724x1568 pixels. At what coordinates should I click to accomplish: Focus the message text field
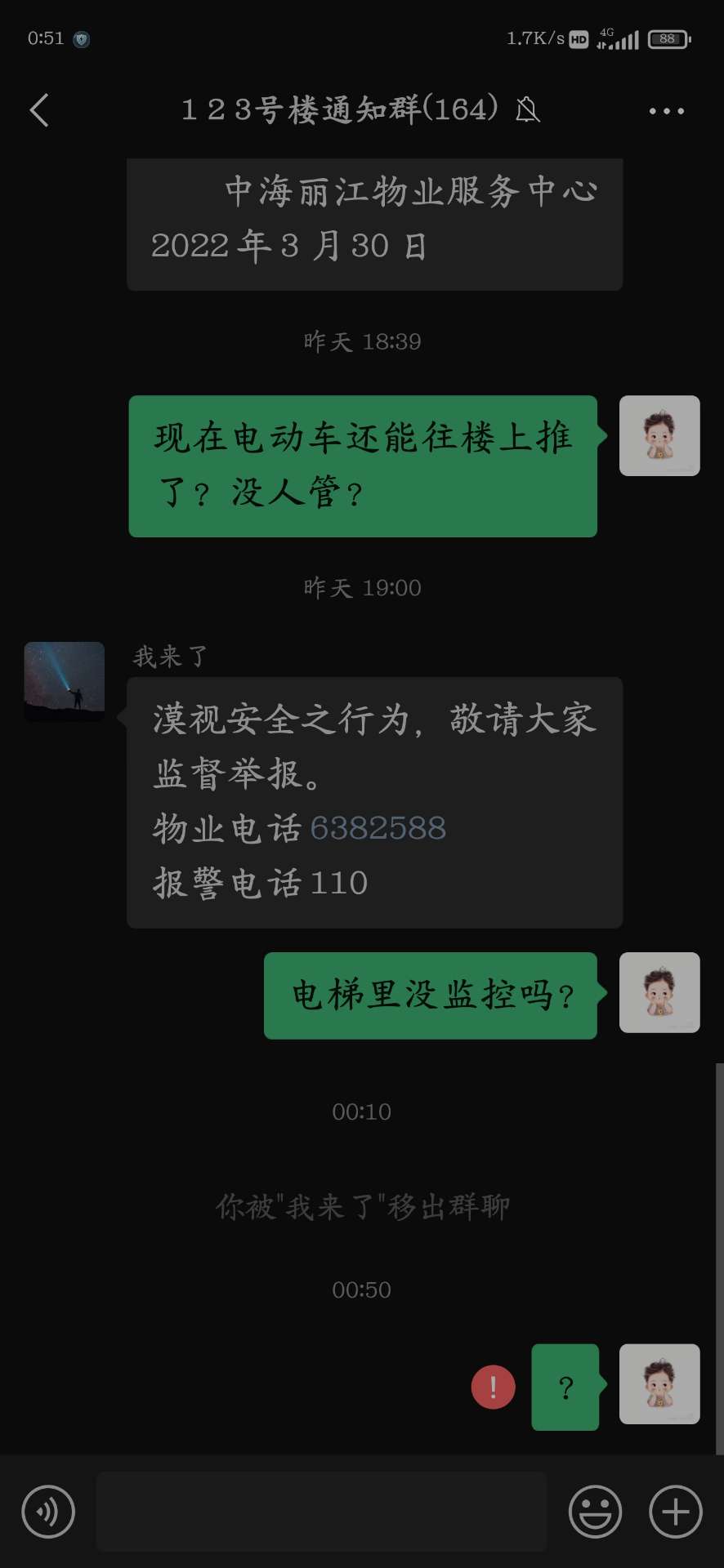coord(321,1512)
